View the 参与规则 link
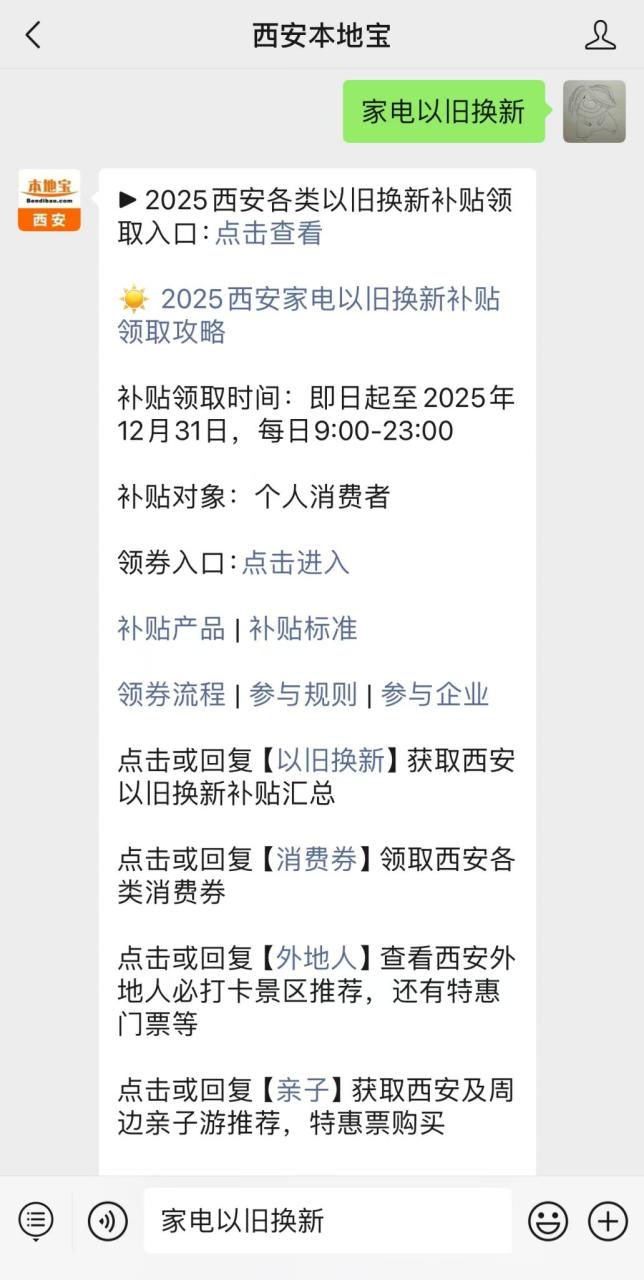644x1280 pixels. (x=303, y=694)
